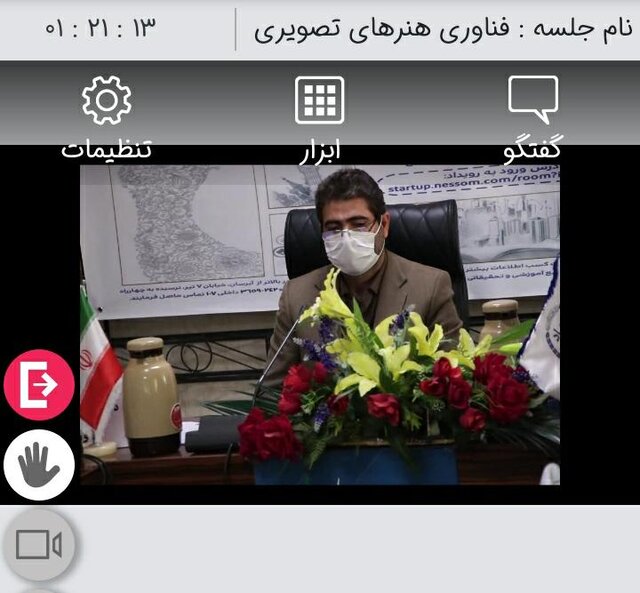The height and width of the screenshot is (593, 640).
Task: Toggle the webcam with the camera button
Action: [39, 544]
